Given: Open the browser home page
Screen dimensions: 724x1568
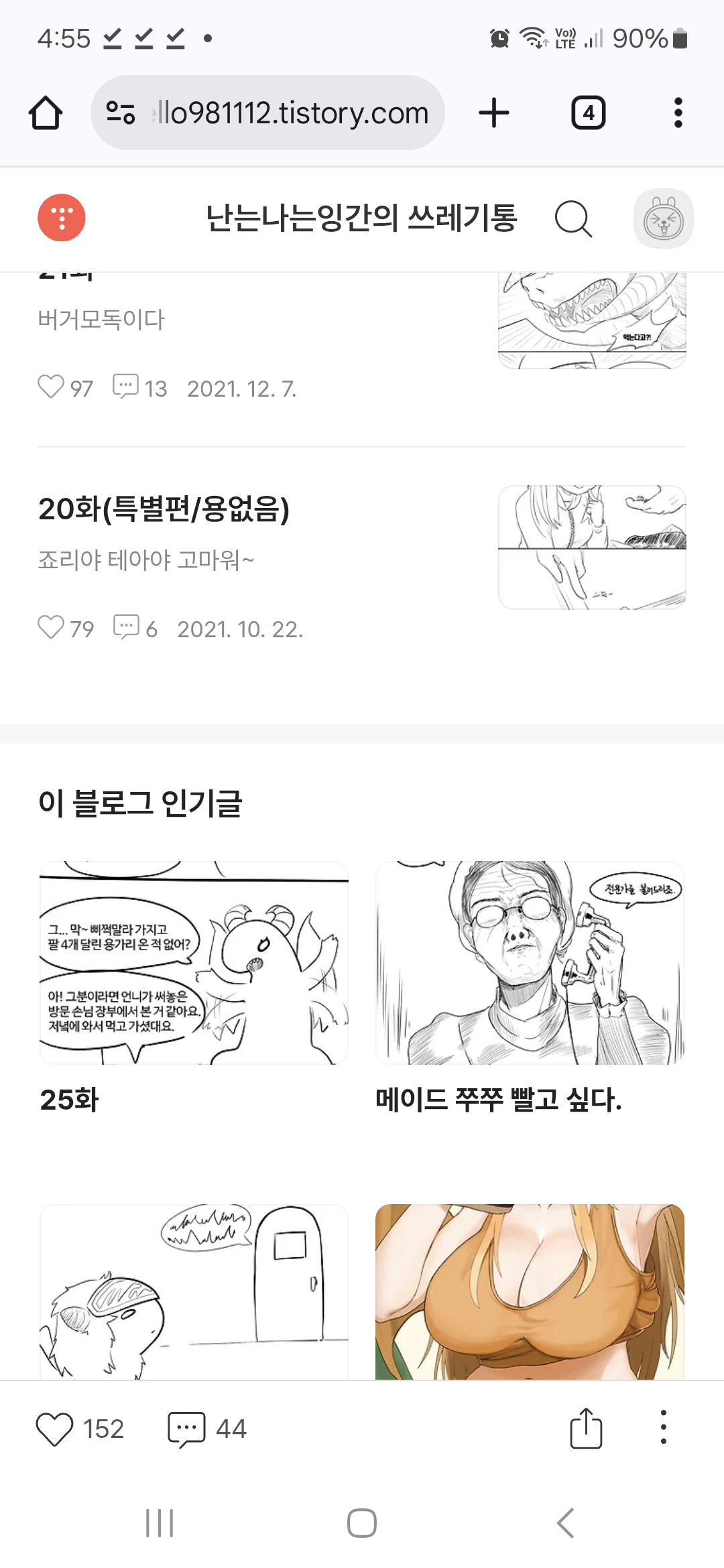Looking at the screenshot, I should 46,113.
